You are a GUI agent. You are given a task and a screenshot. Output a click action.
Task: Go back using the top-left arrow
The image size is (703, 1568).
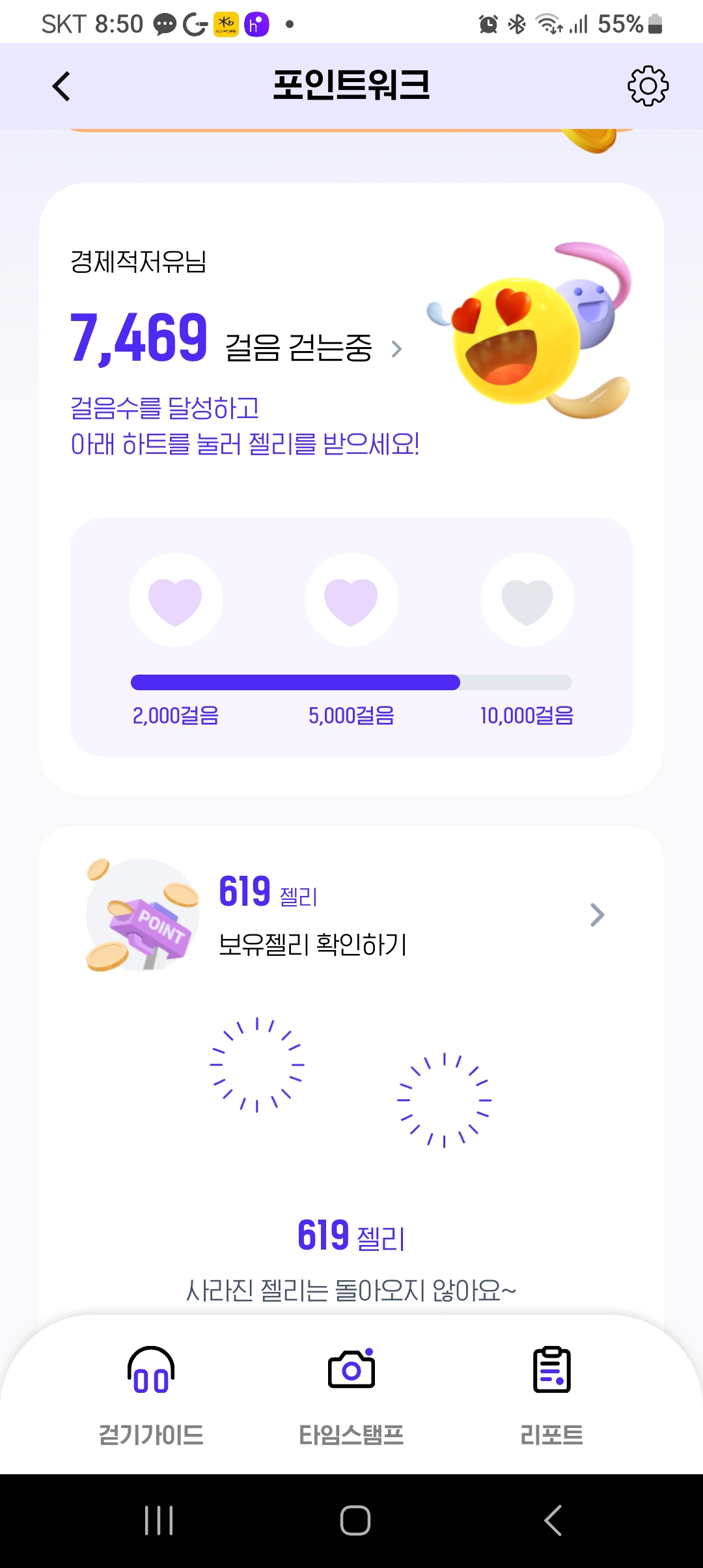coord(61,87)
